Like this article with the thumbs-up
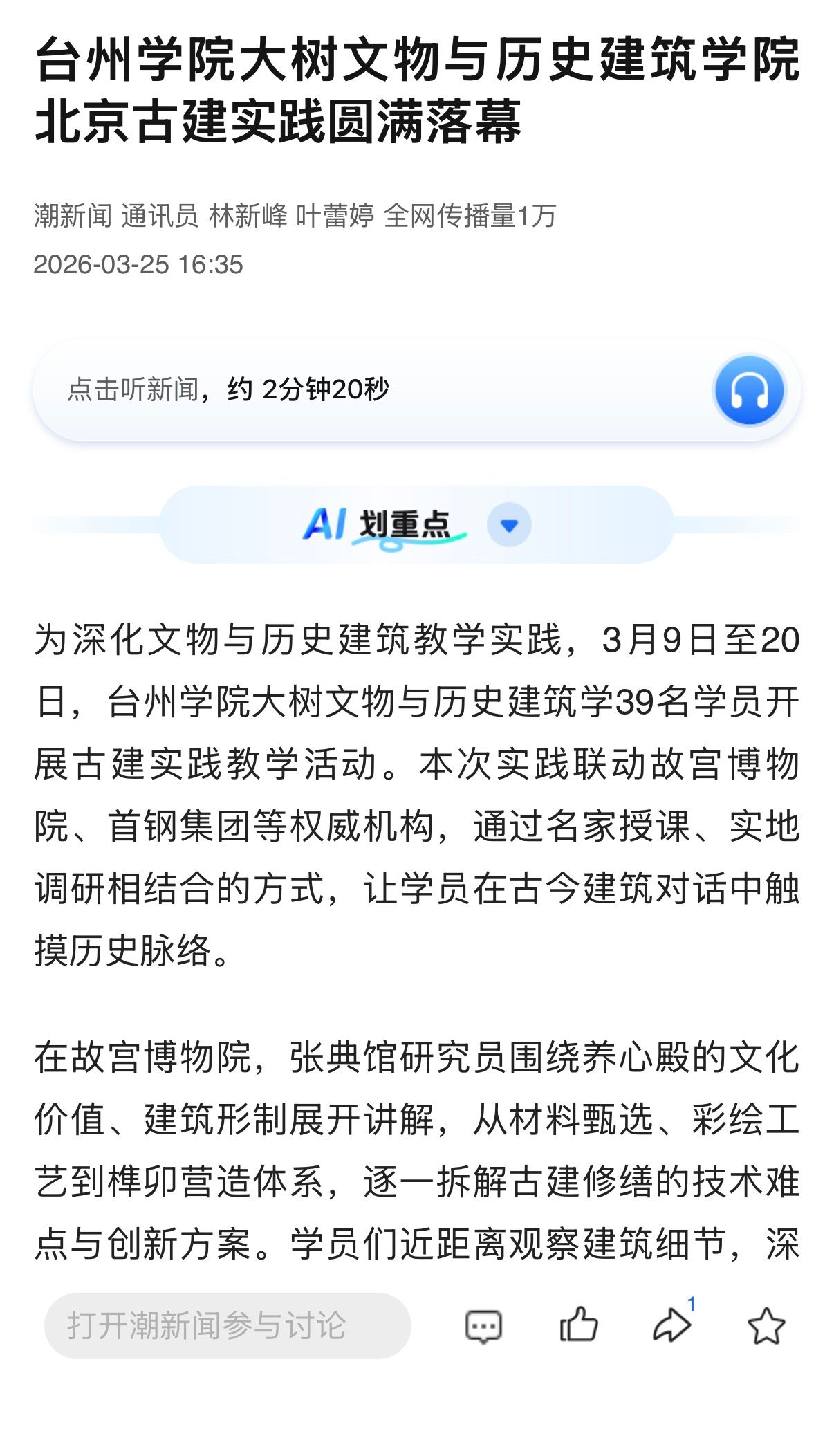 click(578, 1325)
